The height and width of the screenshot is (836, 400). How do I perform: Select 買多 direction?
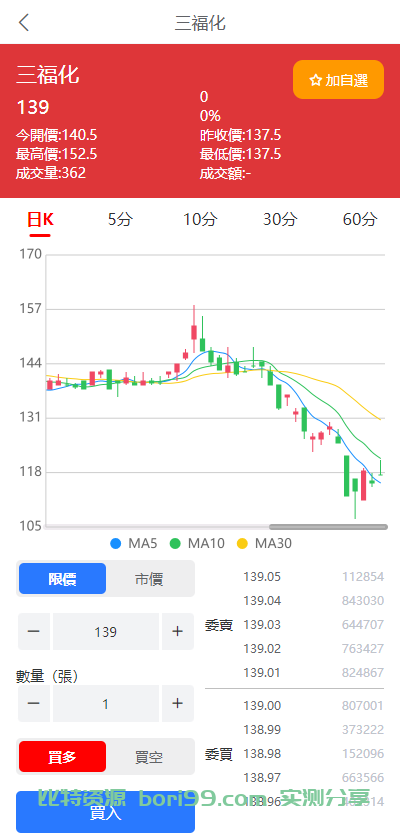[x=62, y=757]
